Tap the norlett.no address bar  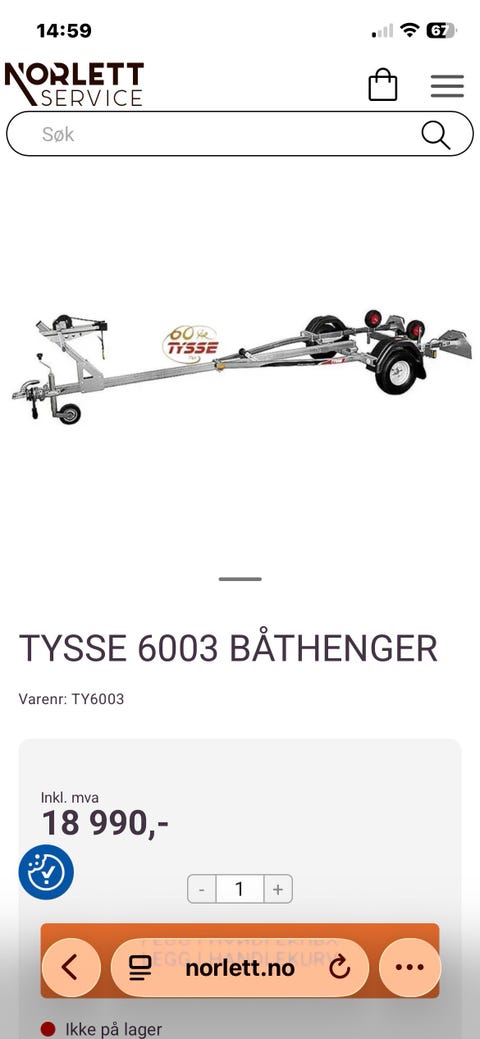239,967
